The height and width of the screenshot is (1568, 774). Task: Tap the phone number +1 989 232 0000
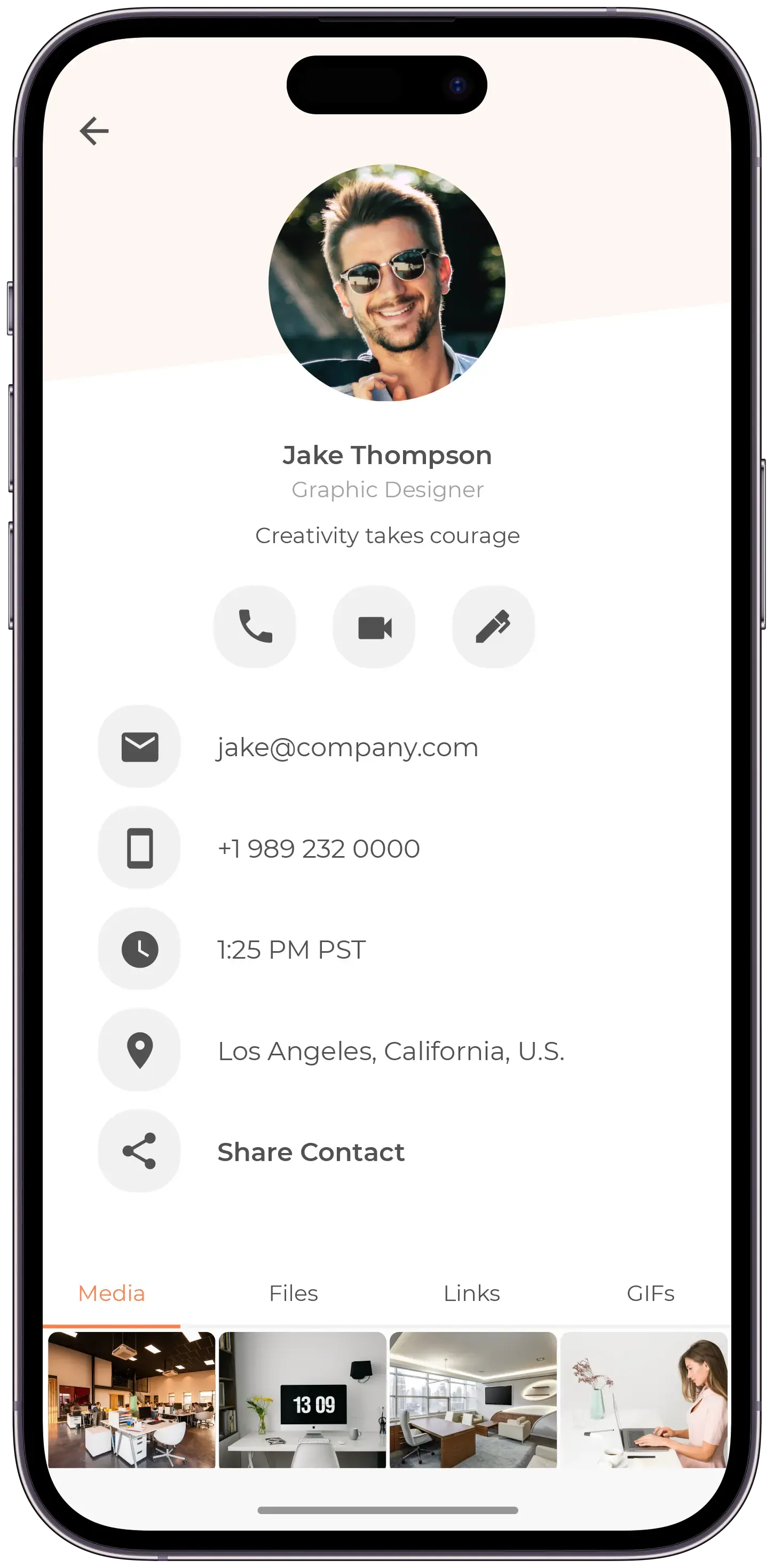[319, 848]
